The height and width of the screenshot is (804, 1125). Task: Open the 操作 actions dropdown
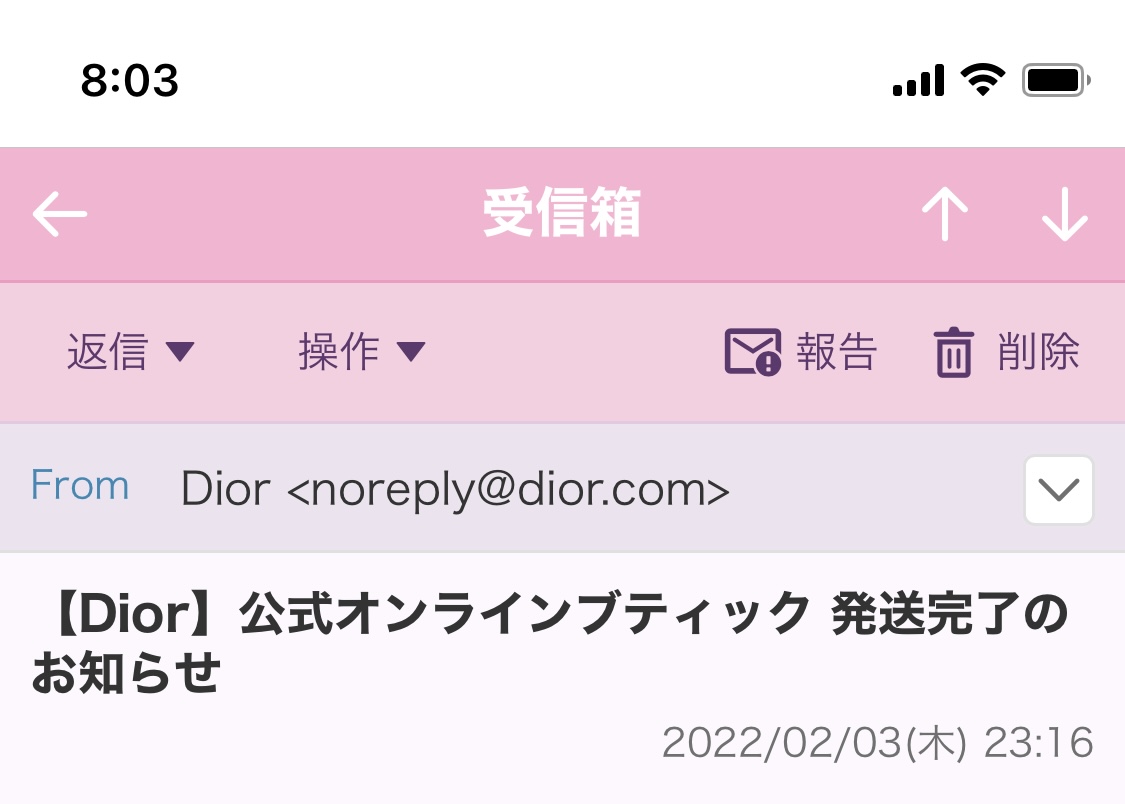tap(362, 352)
